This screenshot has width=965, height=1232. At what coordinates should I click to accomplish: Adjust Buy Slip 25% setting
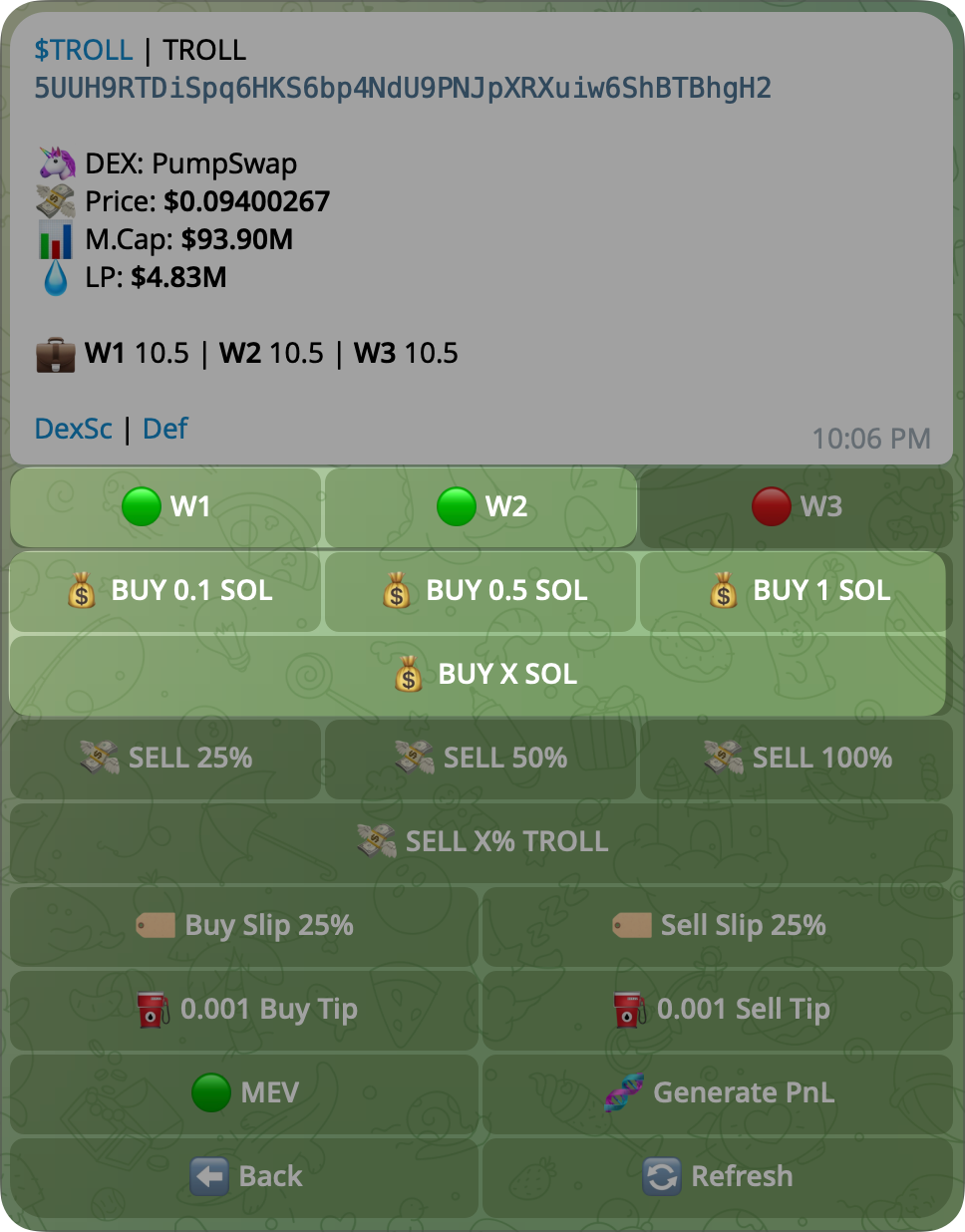pyautogui.click(x=244, y=926)
